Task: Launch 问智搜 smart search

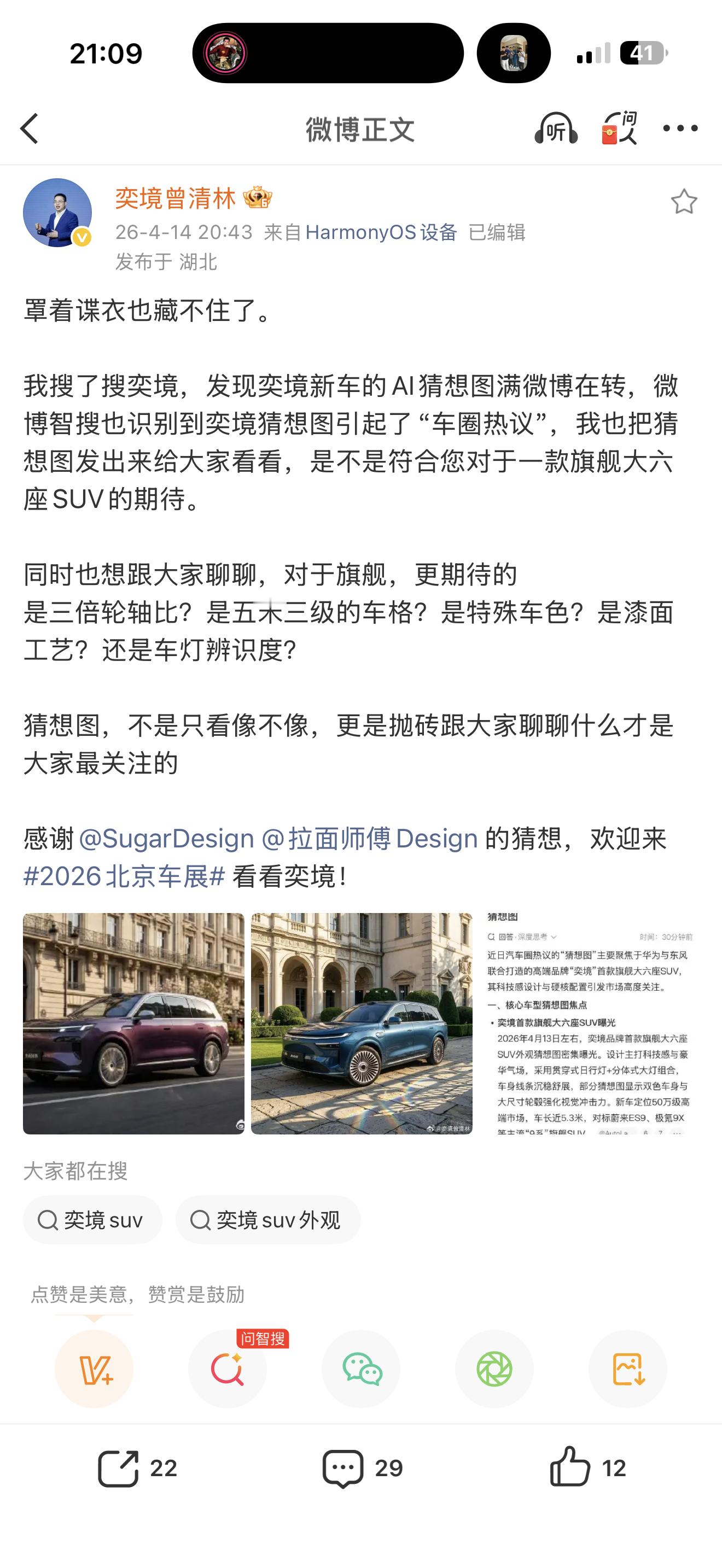Action: pos(228,1370)
